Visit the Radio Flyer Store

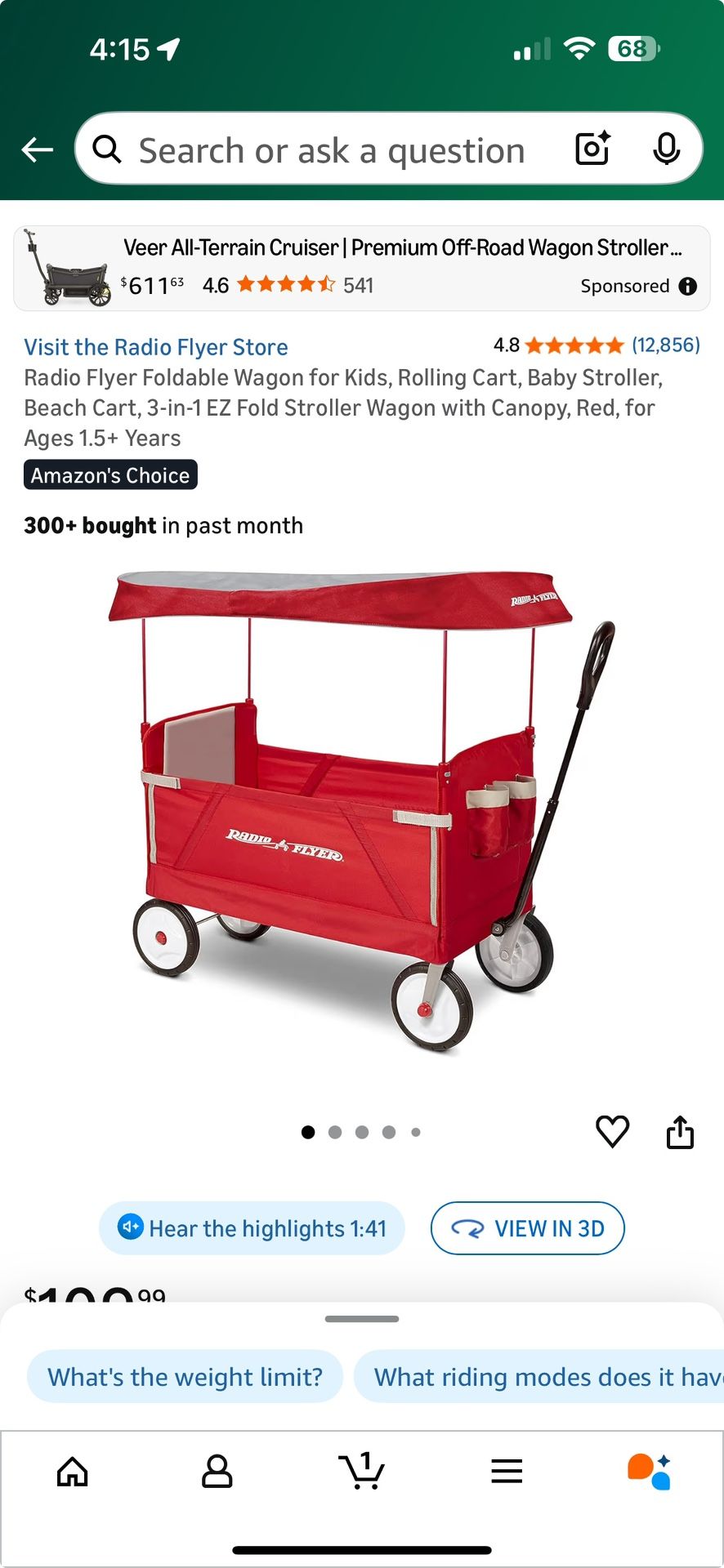coord(155,347)
